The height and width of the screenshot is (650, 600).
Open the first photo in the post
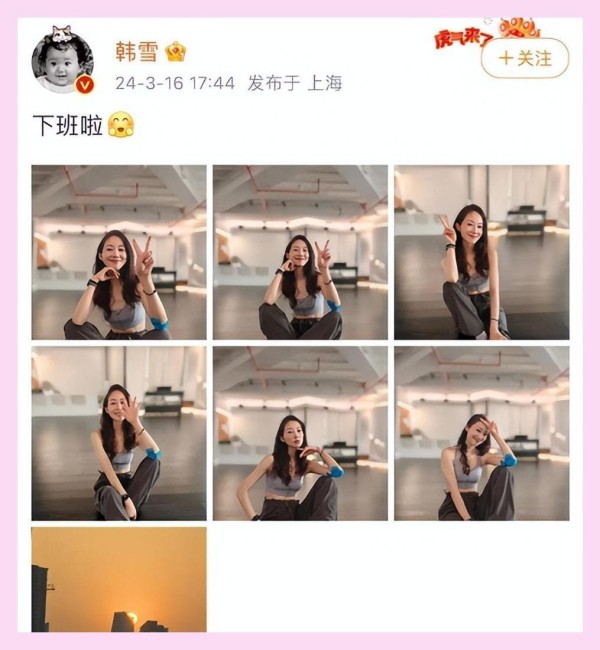click(119, 252)
